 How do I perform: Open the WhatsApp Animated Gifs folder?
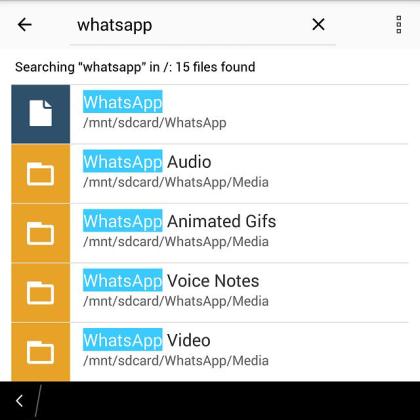pyautogui.click(x=210, y=233)
